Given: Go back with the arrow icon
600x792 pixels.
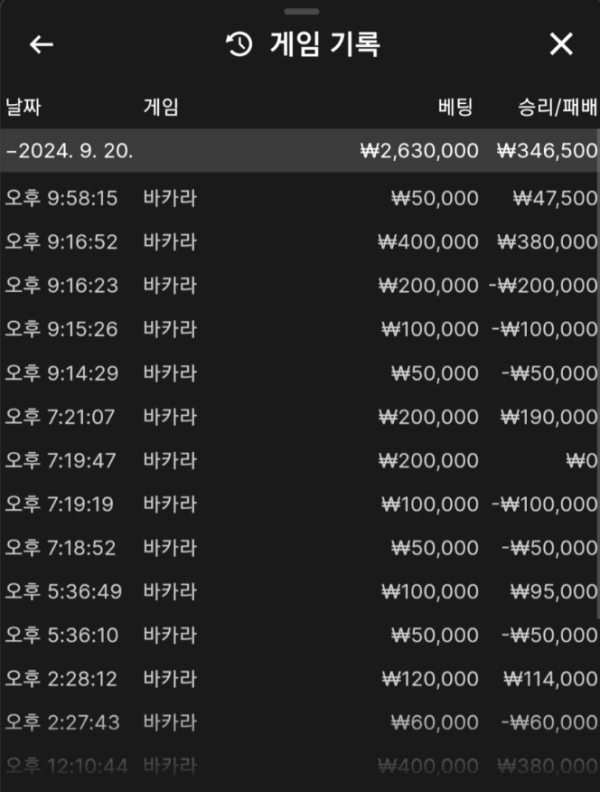Looking at the screenshot, I should pos(41,44).
